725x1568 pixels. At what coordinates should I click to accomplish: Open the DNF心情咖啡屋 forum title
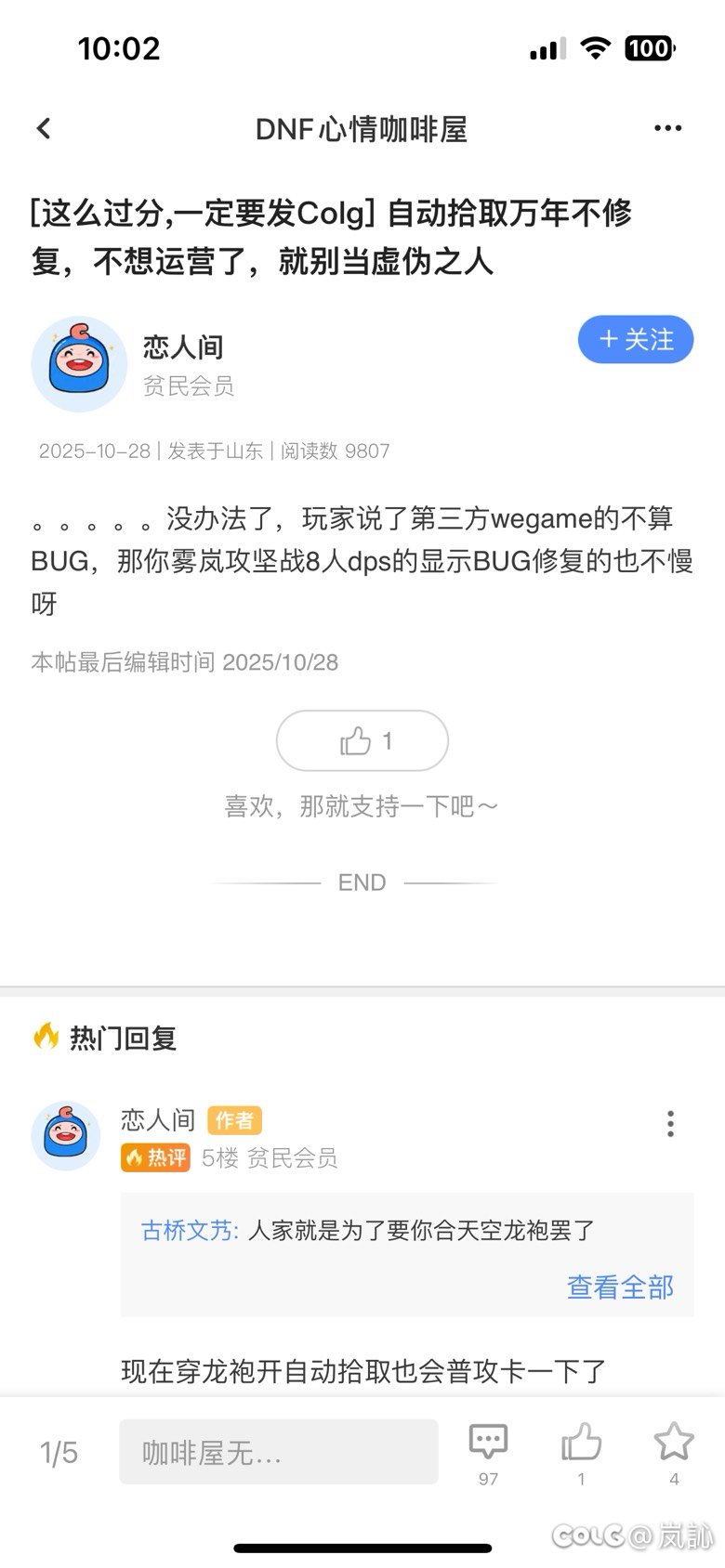[x=362, y=129]
